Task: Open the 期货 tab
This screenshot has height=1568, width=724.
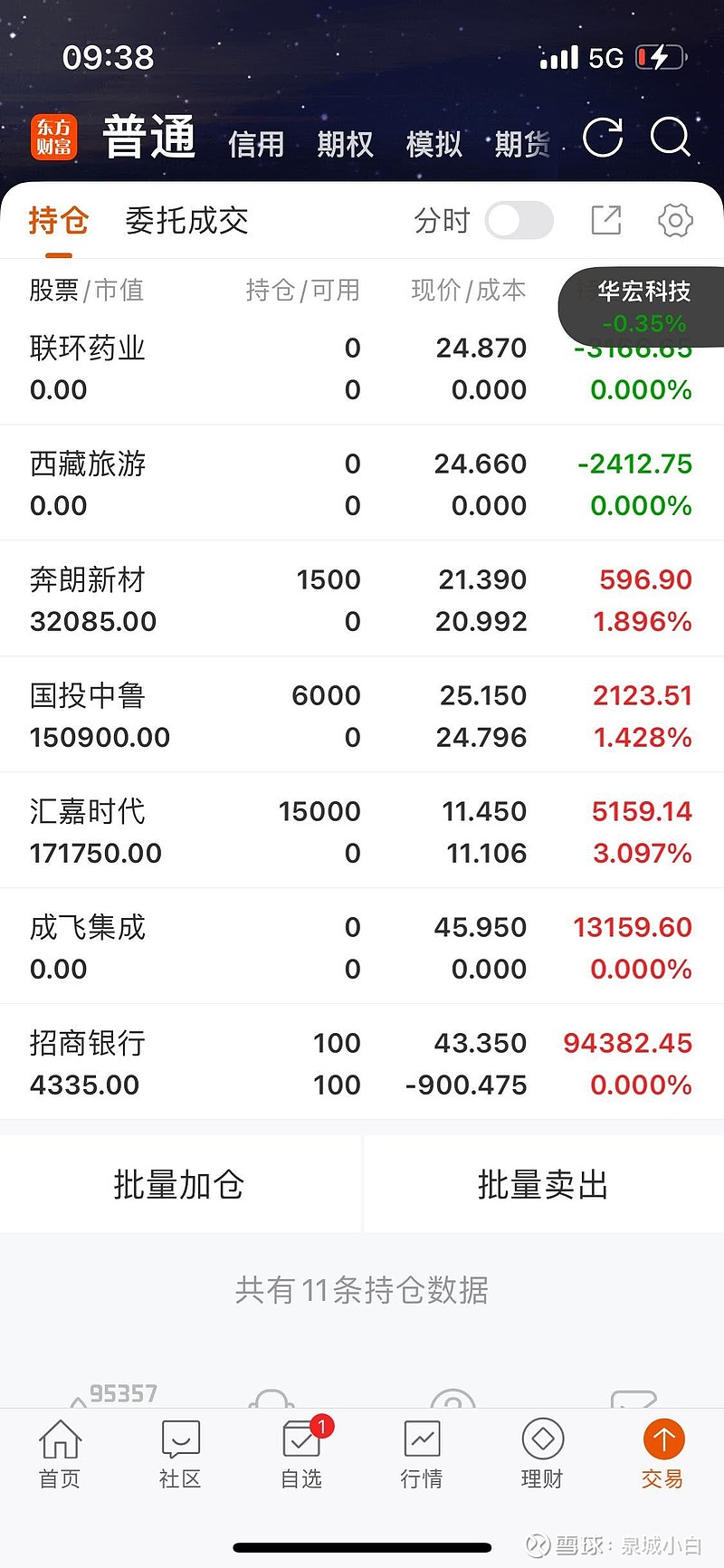Action: (x=522, y=143)
